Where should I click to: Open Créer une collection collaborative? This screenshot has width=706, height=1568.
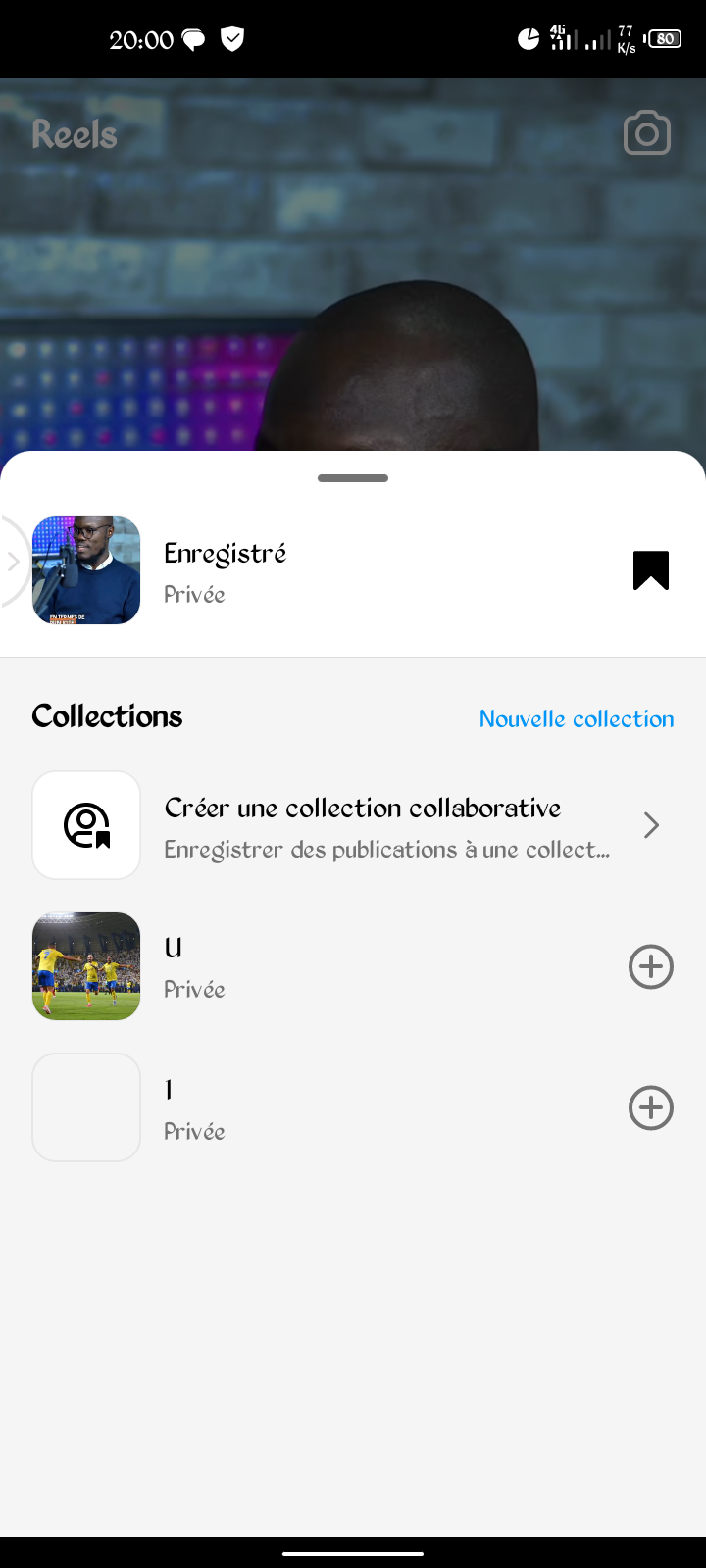click(363, 825)
